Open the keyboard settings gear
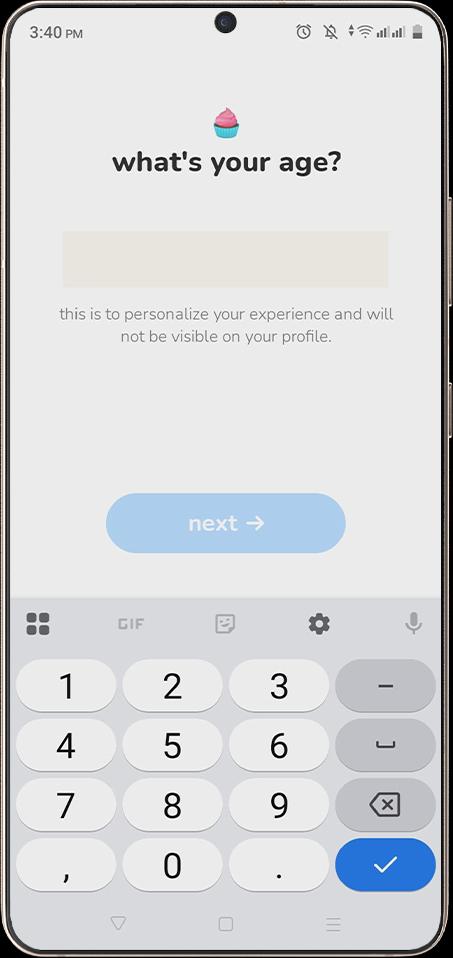The width and height of the screenshot is (453, 958). point(319,624)
